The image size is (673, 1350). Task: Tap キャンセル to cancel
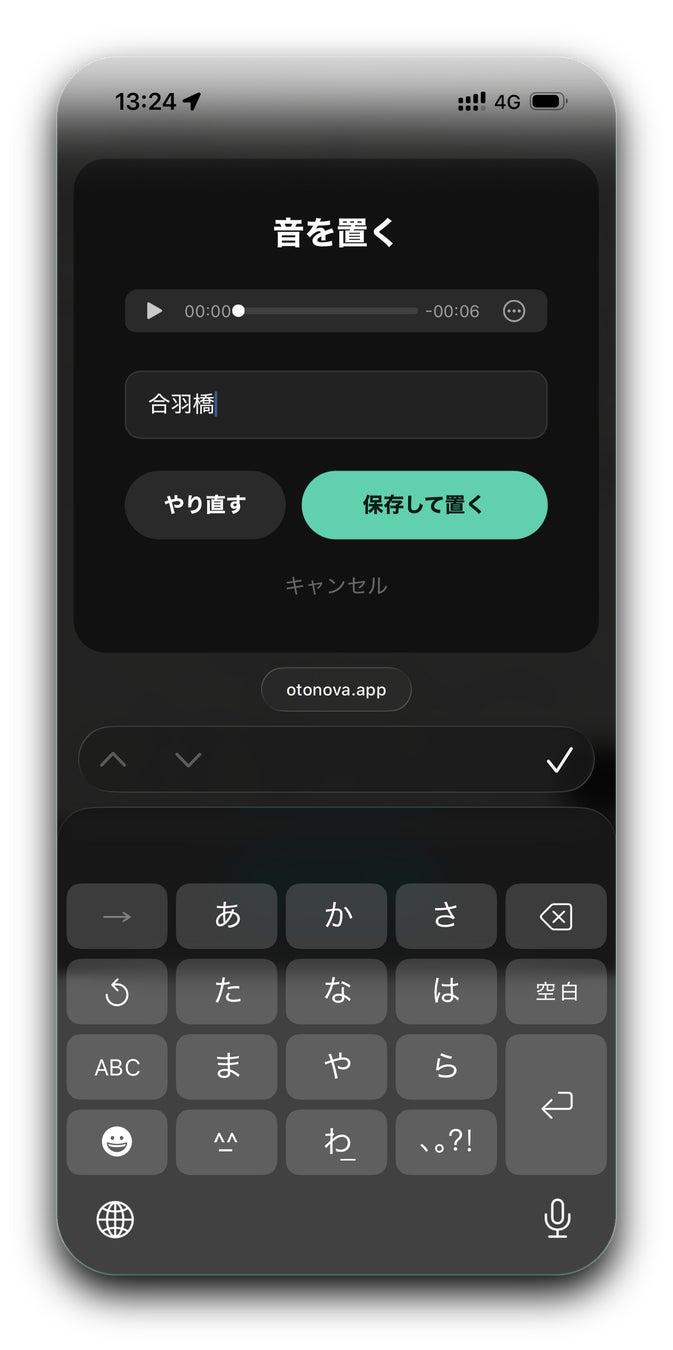pos(336,586)
